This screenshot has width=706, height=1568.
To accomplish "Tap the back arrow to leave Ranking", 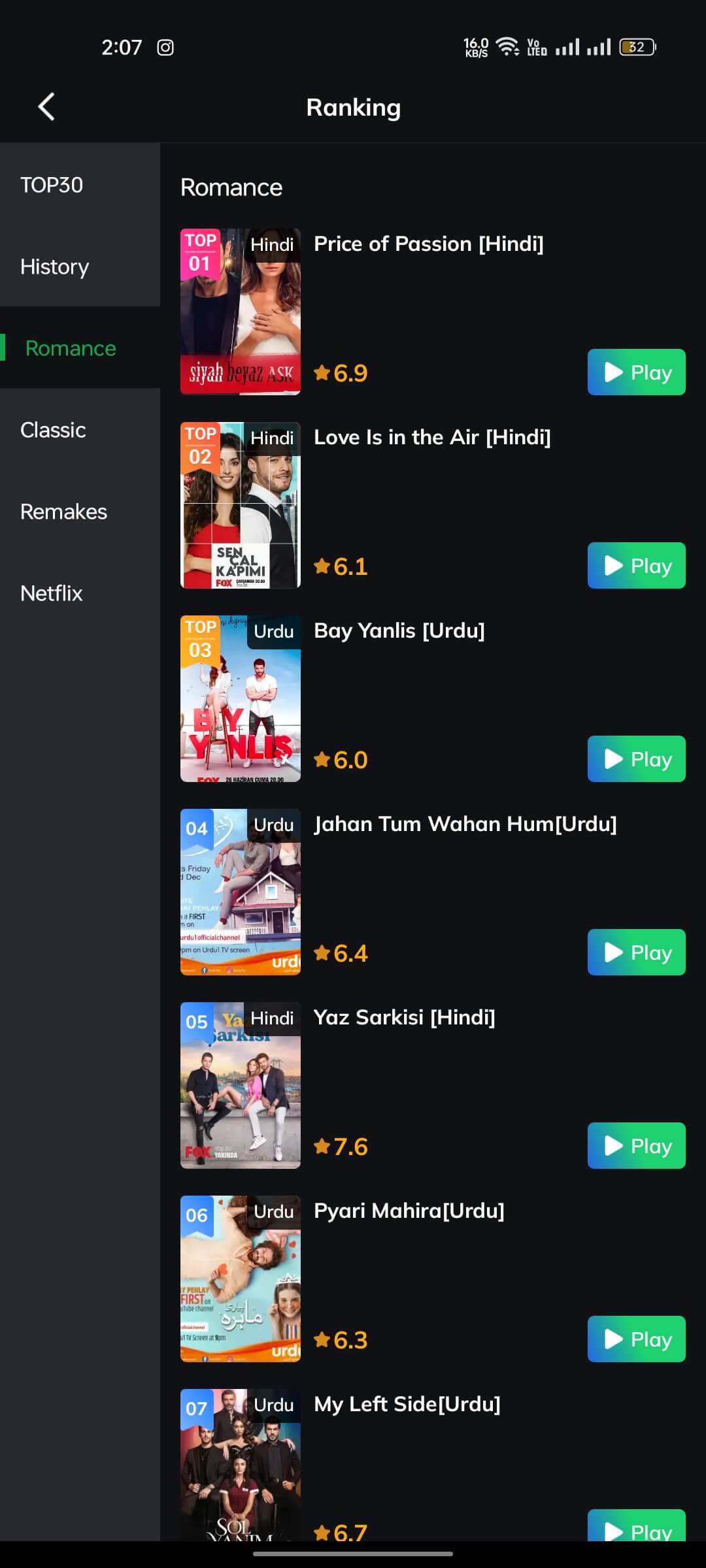I will pos(46,106).
